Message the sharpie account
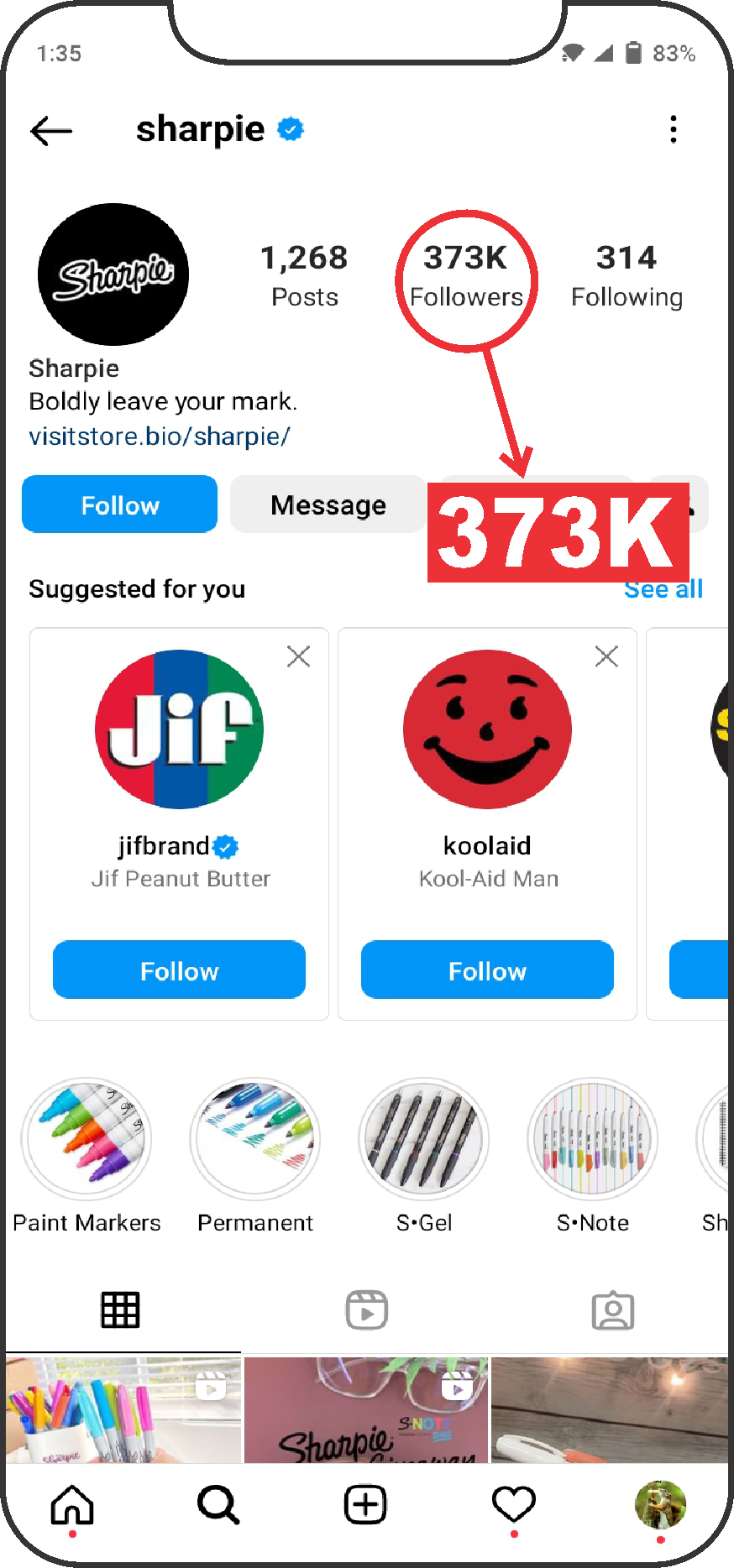Screen dimensions: 734x1568 pos(328,504)
